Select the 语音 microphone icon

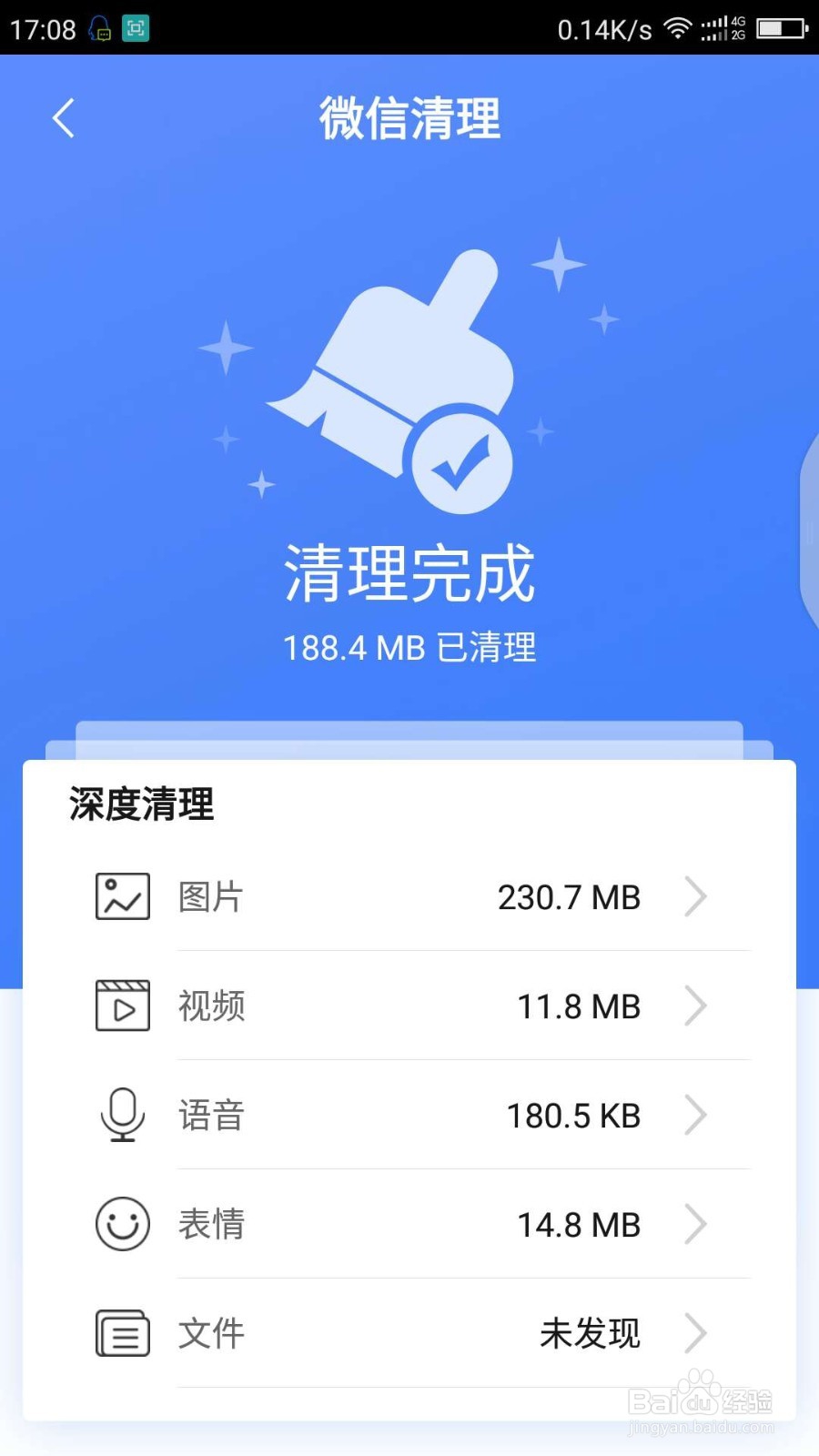point(122,1116)
